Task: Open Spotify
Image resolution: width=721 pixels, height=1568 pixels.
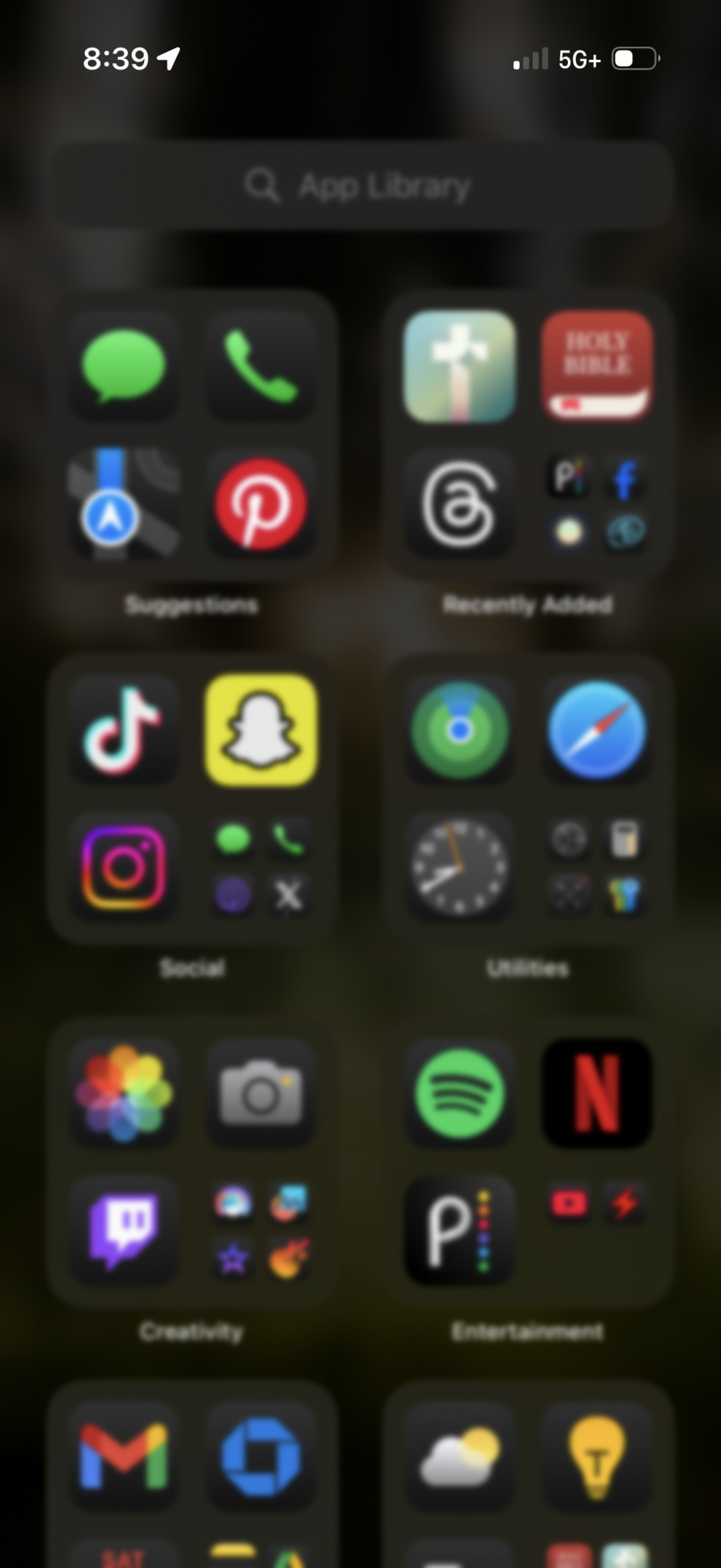Action: coord(459,1093)
